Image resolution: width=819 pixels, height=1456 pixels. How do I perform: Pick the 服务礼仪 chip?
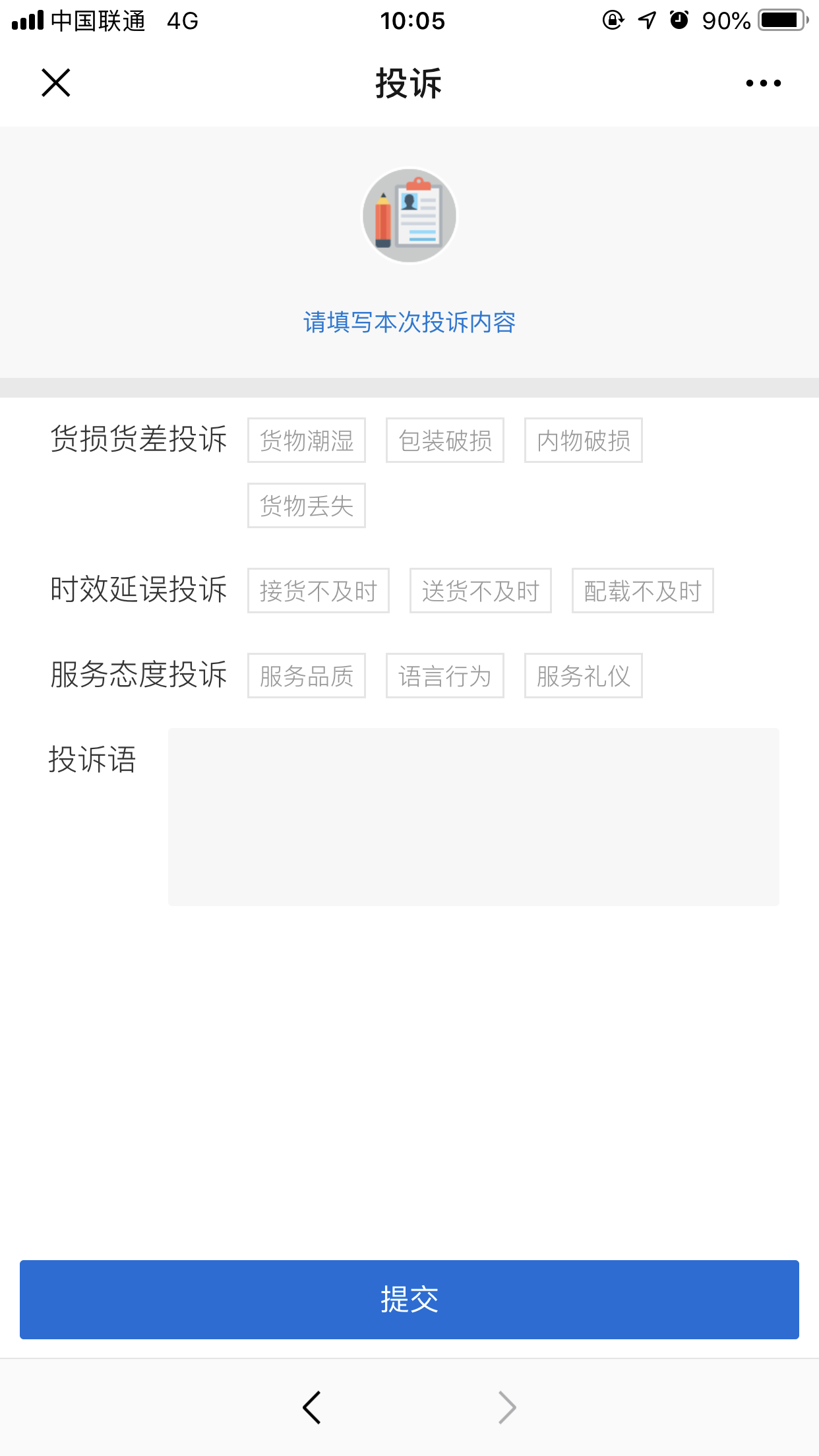584,676
